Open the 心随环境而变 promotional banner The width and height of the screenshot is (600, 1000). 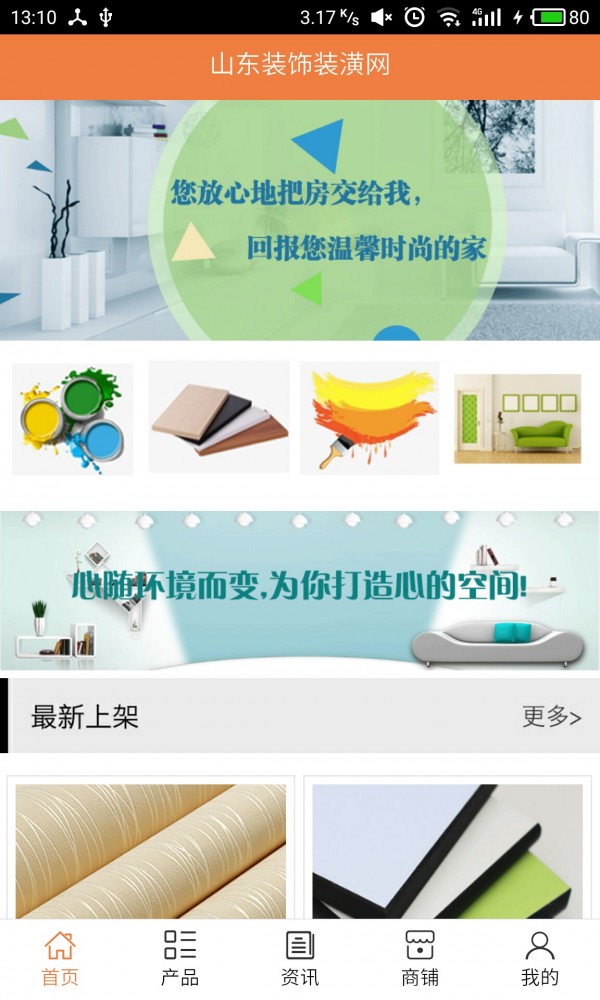coord(300,590)
